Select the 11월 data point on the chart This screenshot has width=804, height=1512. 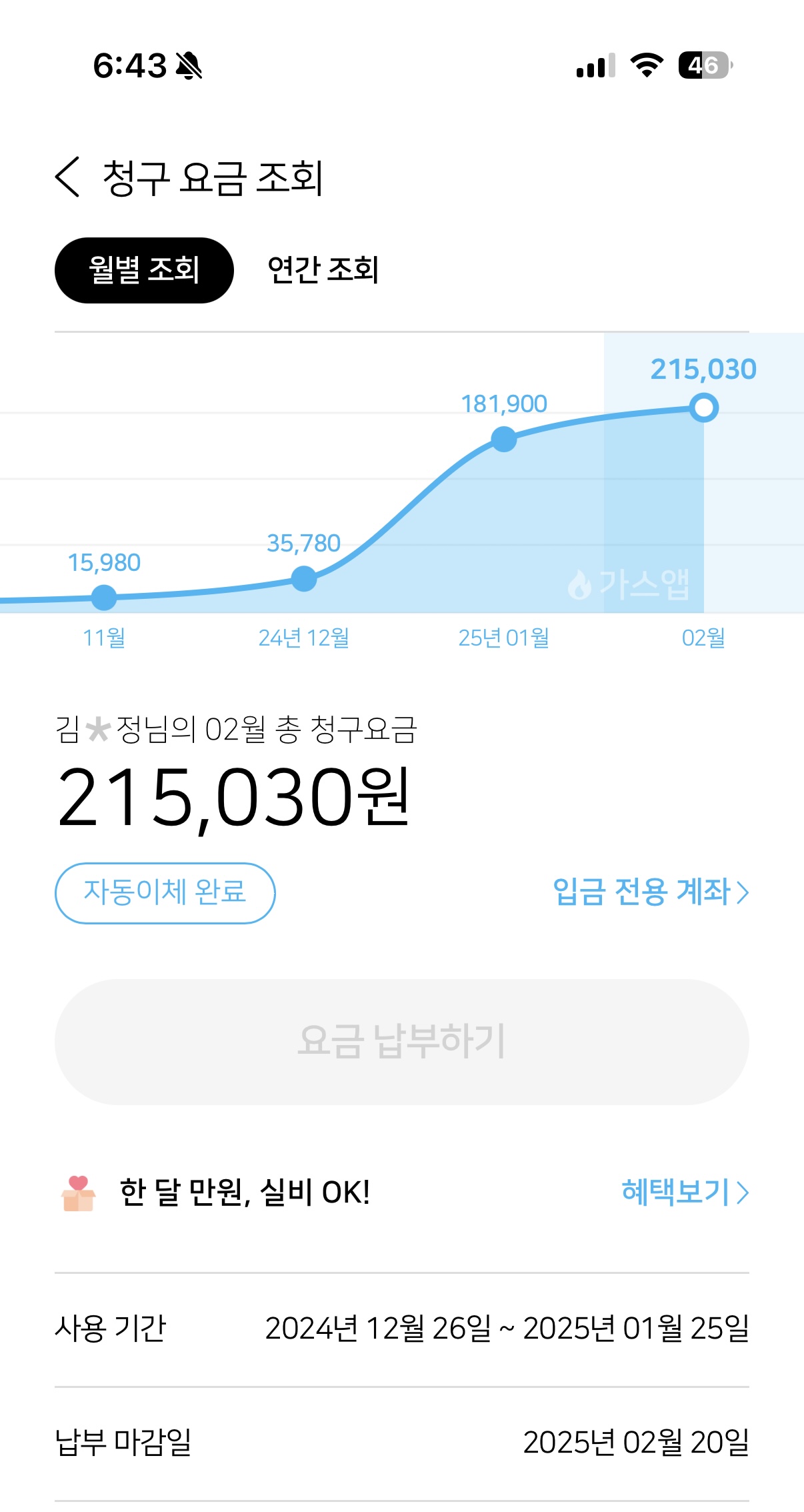[104, 597]
